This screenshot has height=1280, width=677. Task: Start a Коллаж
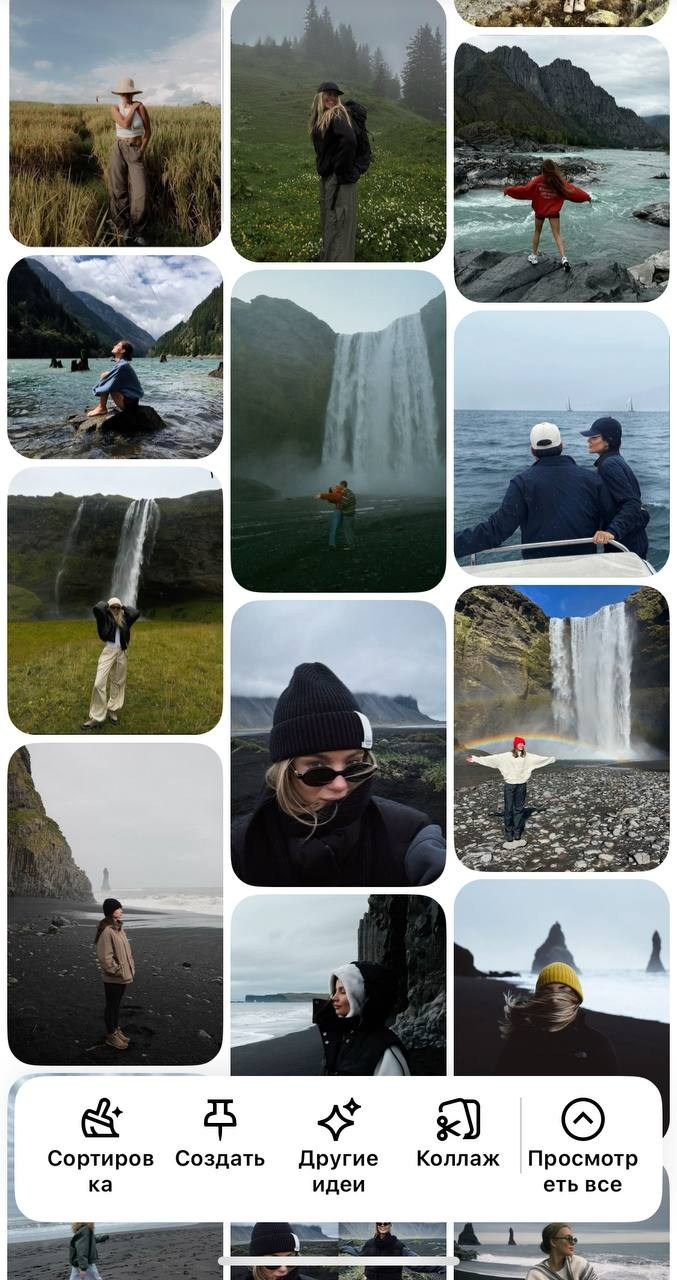click(x=458, y=1134)
